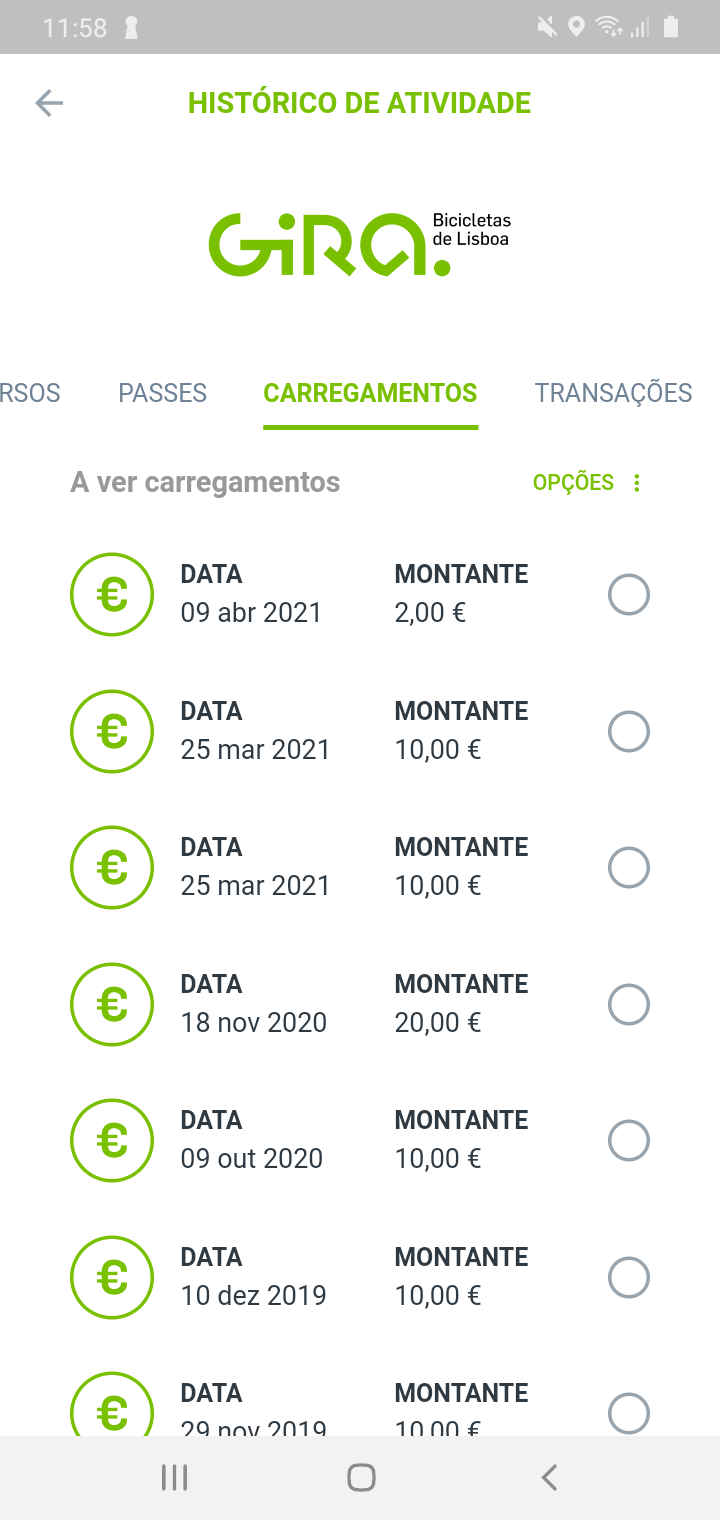
Task: Select the Carregamentos tab
Action: point(370,393)
